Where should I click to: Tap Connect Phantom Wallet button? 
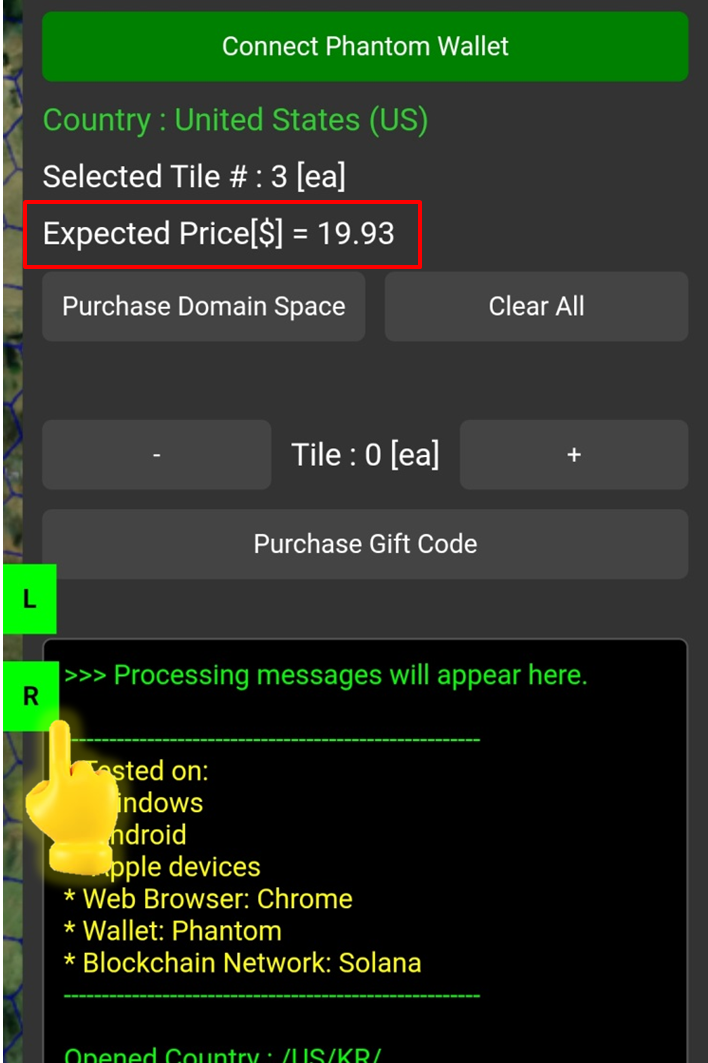365,46
